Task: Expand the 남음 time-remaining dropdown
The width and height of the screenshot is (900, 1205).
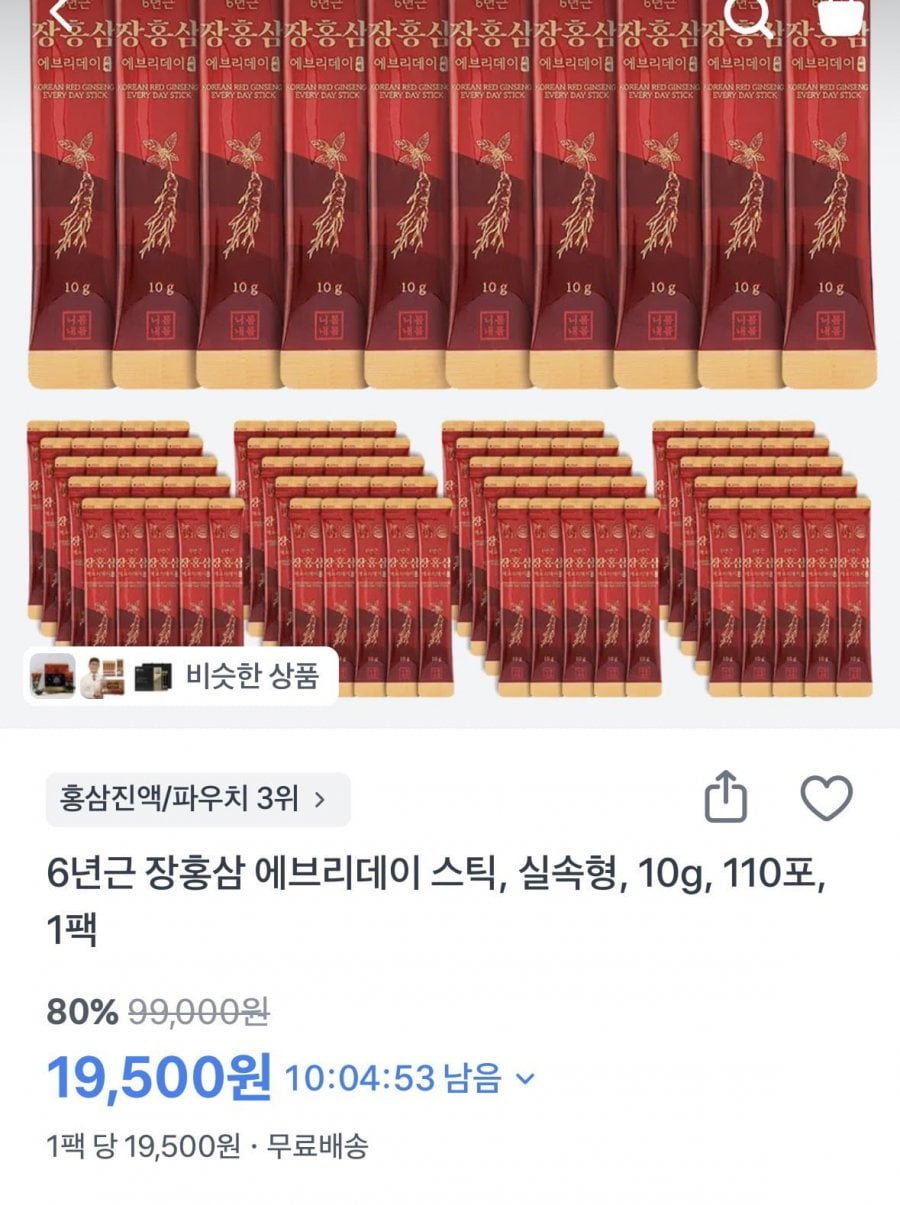Action: tap(526, 1078)
